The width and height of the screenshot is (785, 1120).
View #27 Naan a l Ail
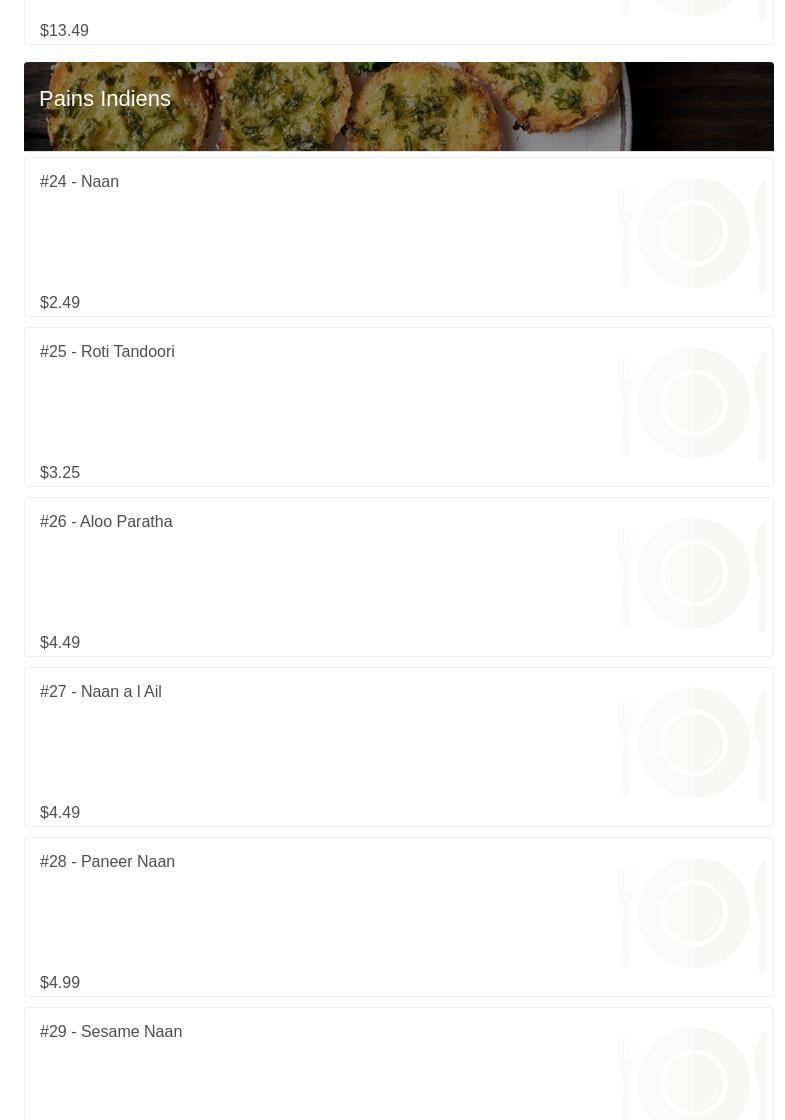click(398, 747)
